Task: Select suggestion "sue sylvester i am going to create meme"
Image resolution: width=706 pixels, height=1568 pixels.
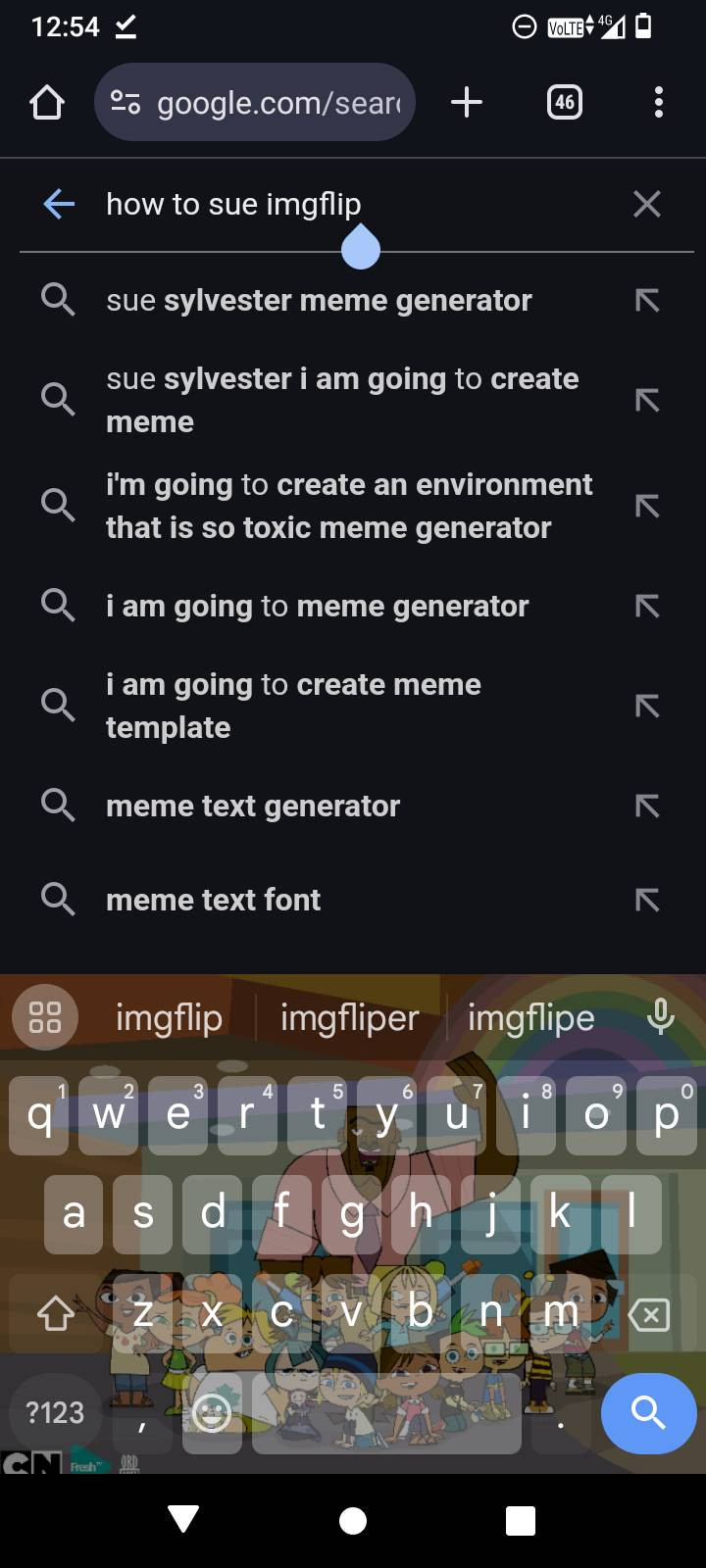Action: 343,400
